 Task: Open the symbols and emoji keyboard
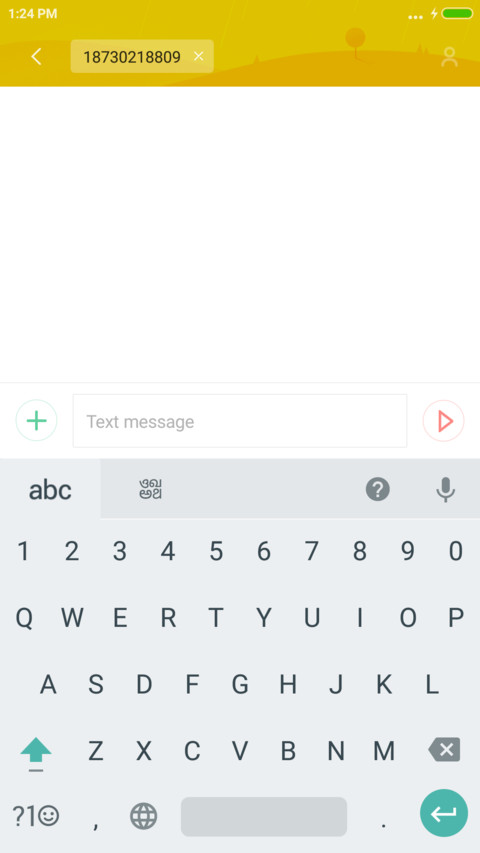36,815
